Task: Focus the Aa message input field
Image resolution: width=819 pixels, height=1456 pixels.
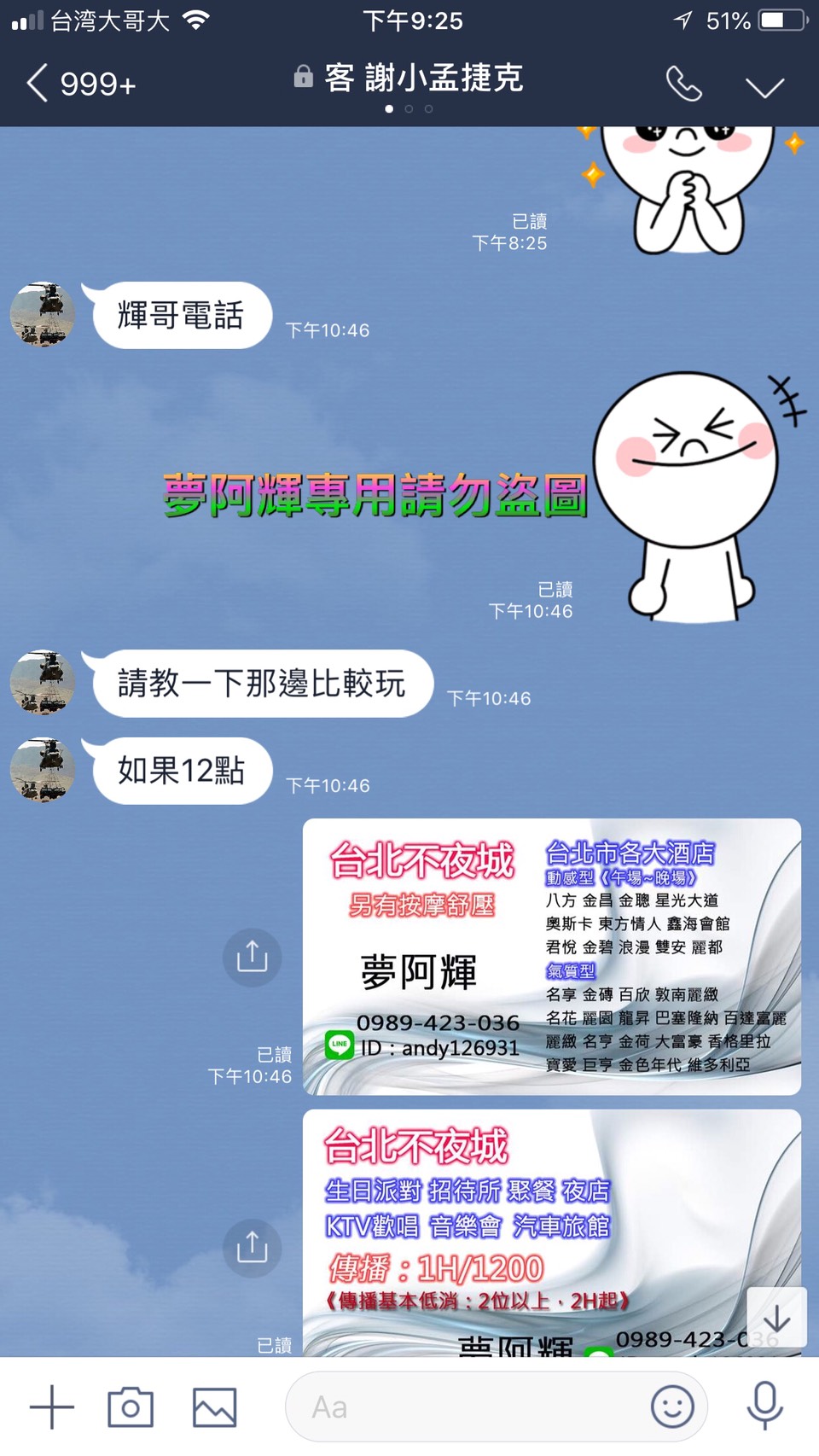Action: point(469,1406)
